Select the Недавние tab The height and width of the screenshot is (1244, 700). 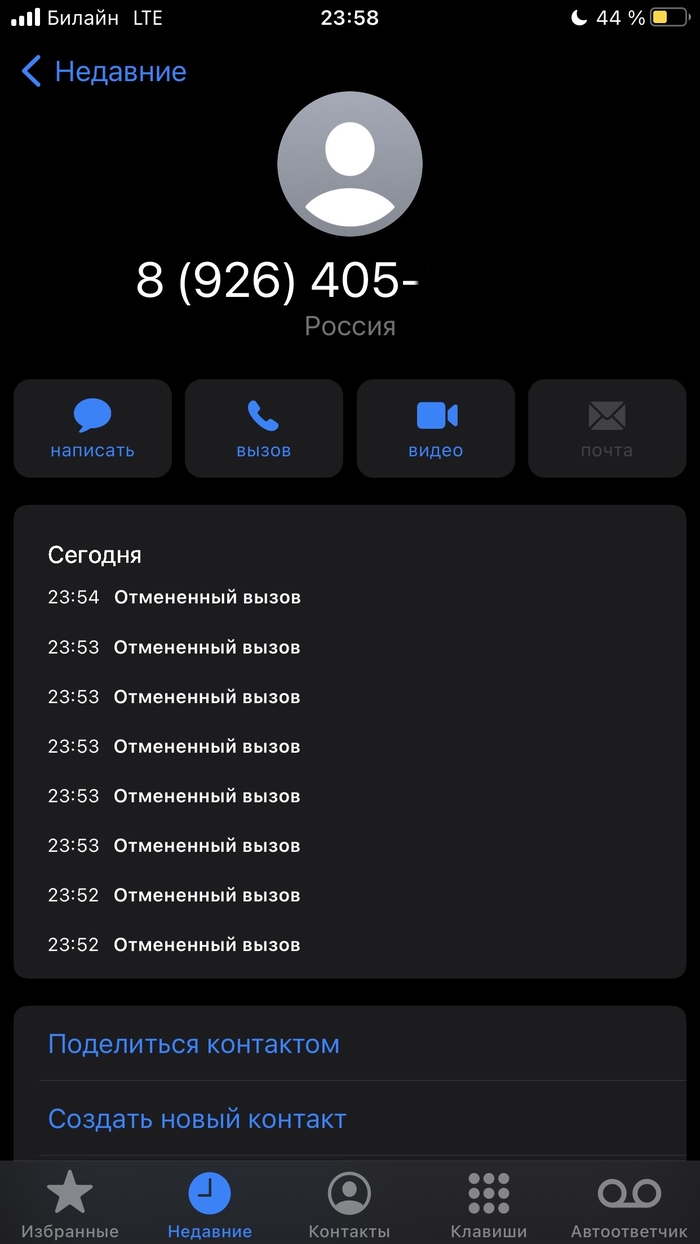pyautogui.click(x=210, y=1204)
